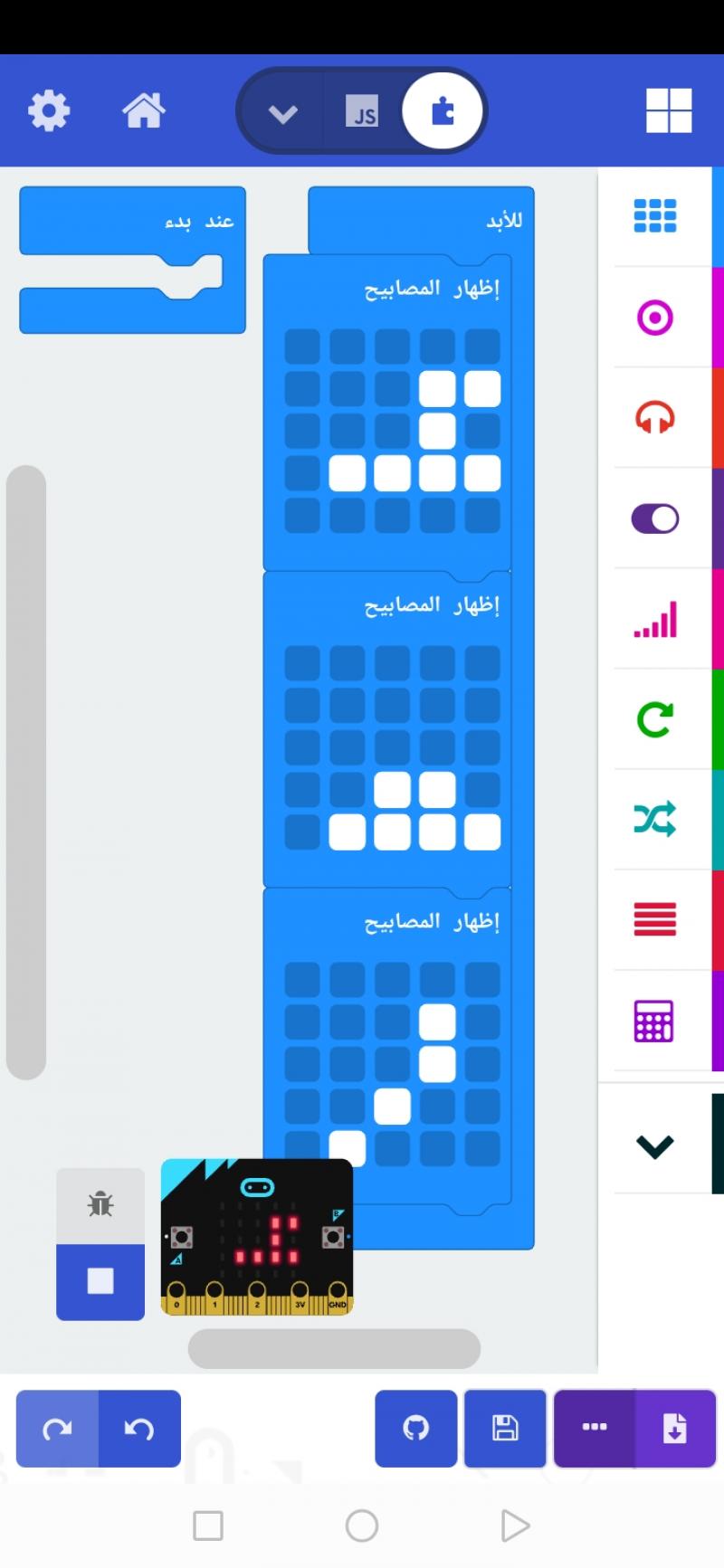Open the Variables blocks category
The image size is (724, 1568).
pos(655,920)
